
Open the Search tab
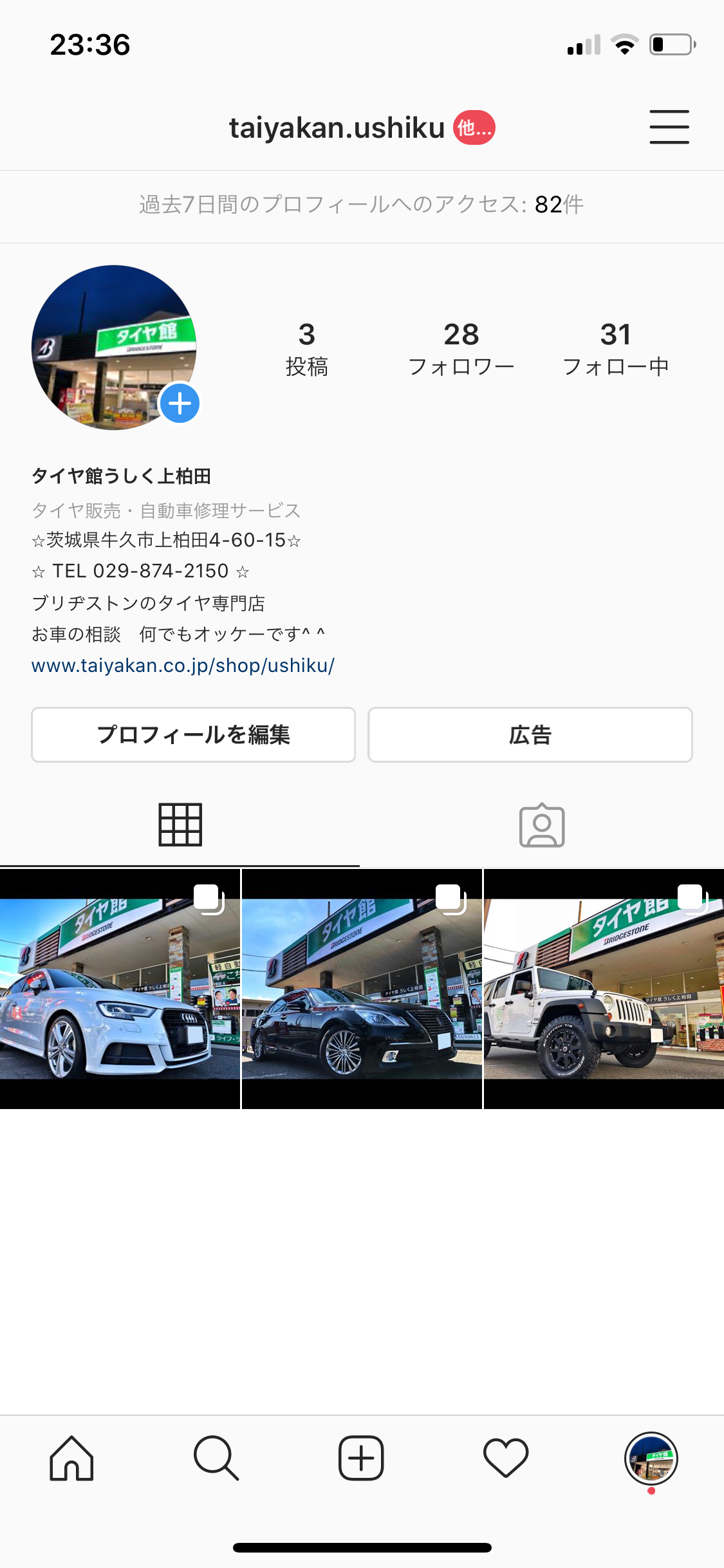(x=216, y=1459)
